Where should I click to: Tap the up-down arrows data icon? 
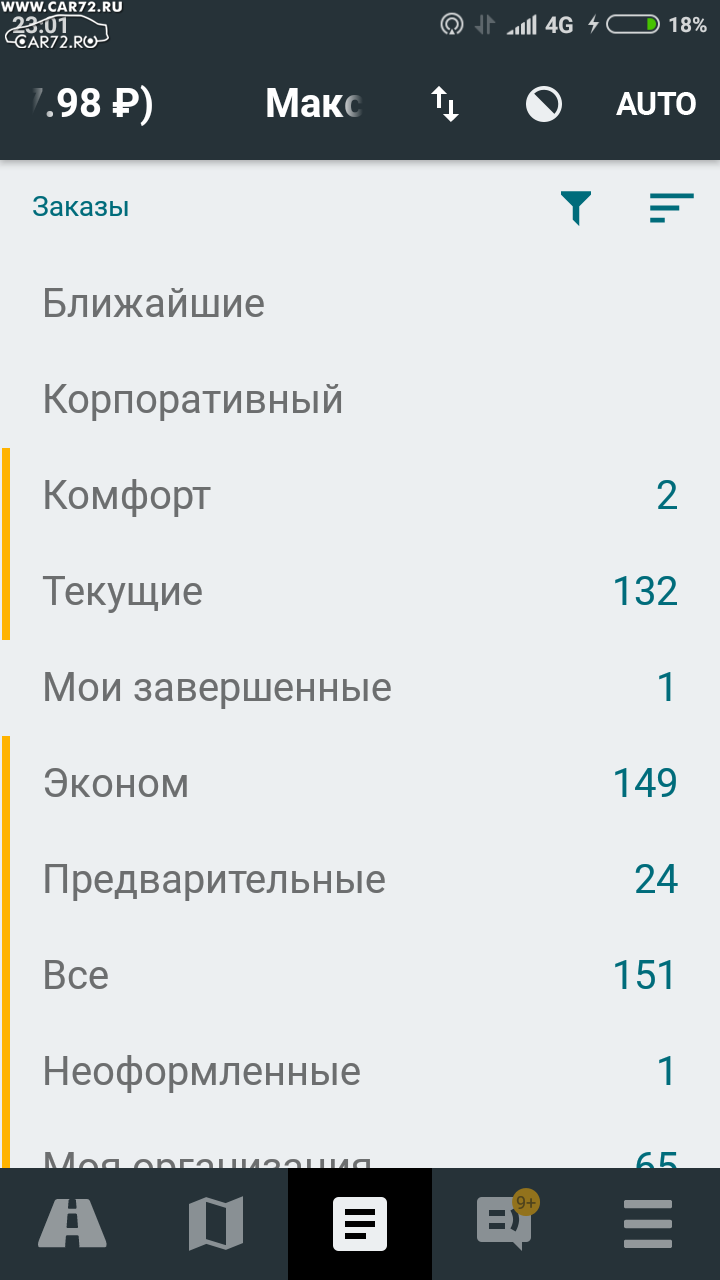(445, 104)
